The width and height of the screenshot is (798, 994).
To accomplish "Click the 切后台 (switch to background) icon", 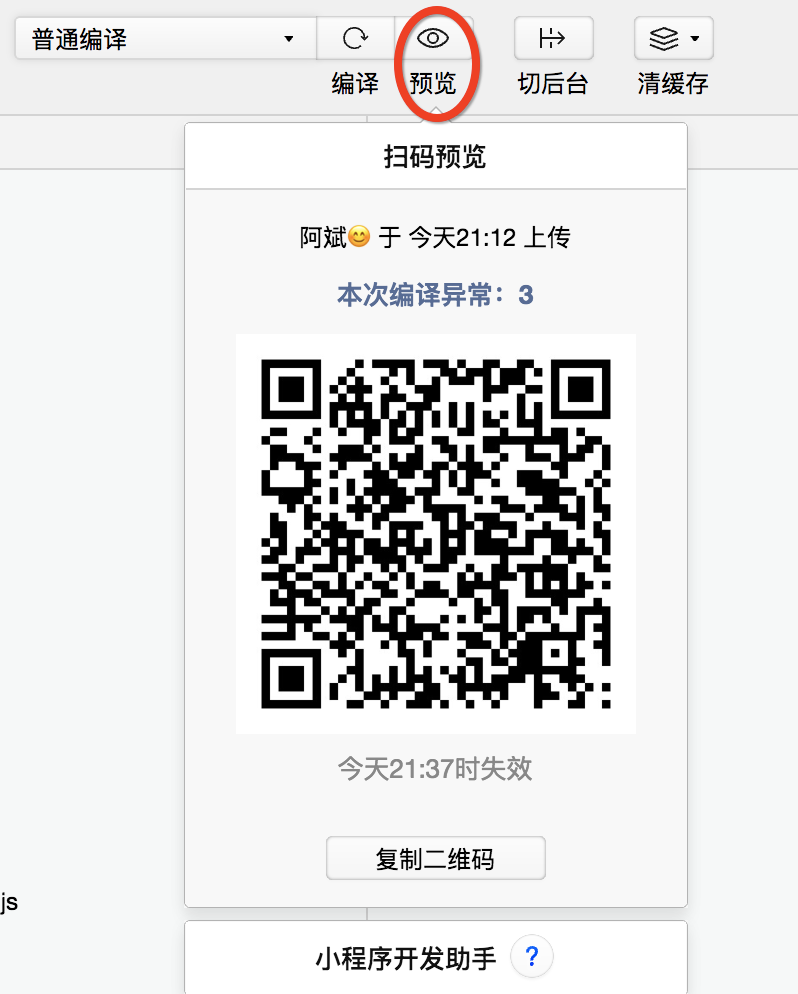I will tap(553, 38).
